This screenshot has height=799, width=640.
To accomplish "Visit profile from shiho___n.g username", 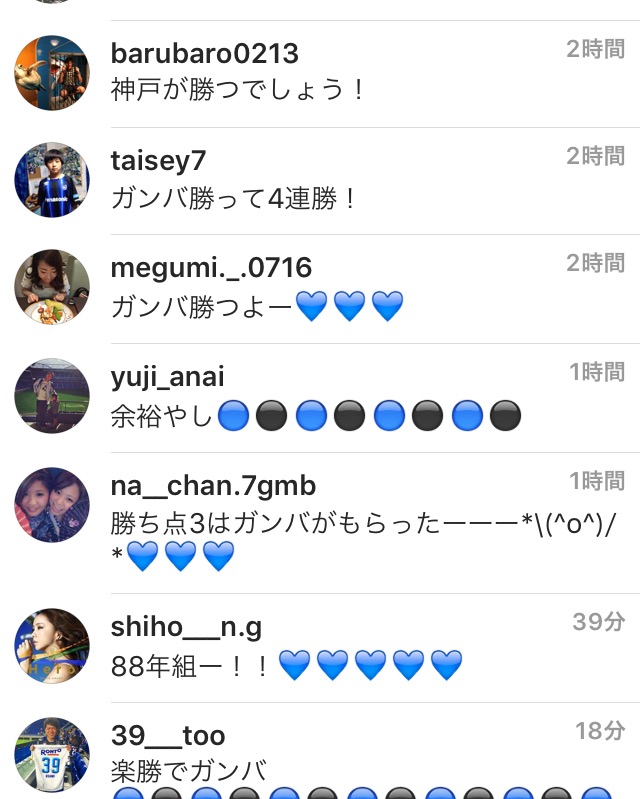I will (186, 627).
